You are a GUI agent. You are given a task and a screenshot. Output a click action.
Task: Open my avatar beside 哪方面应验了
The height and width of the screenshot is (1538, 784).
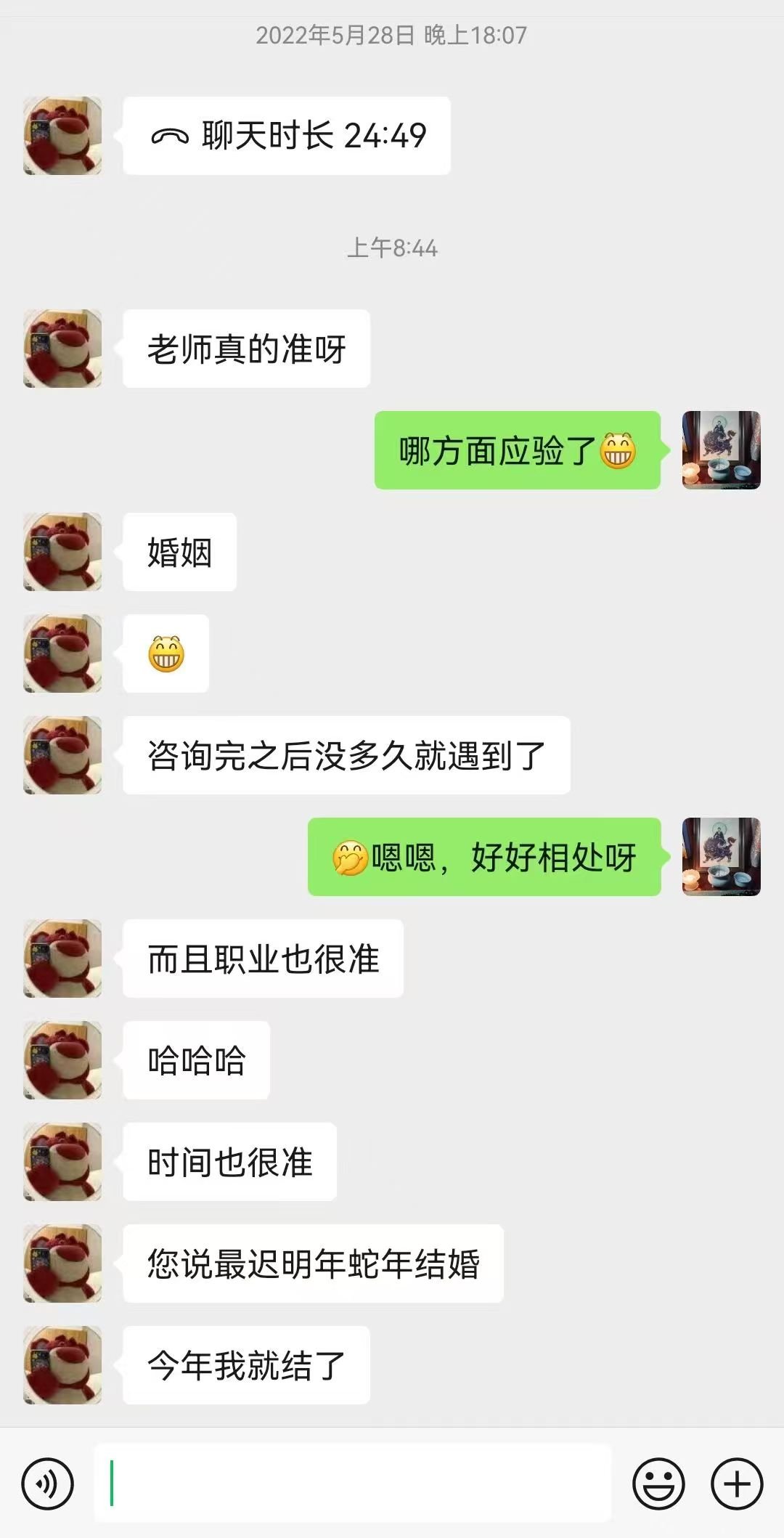pyautogui.click(x=721, y=450)
